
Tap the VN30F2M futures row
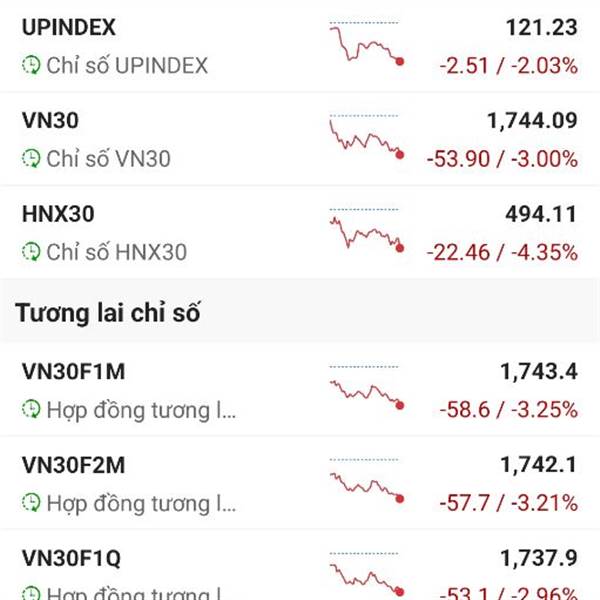click(x=300, y=483)
